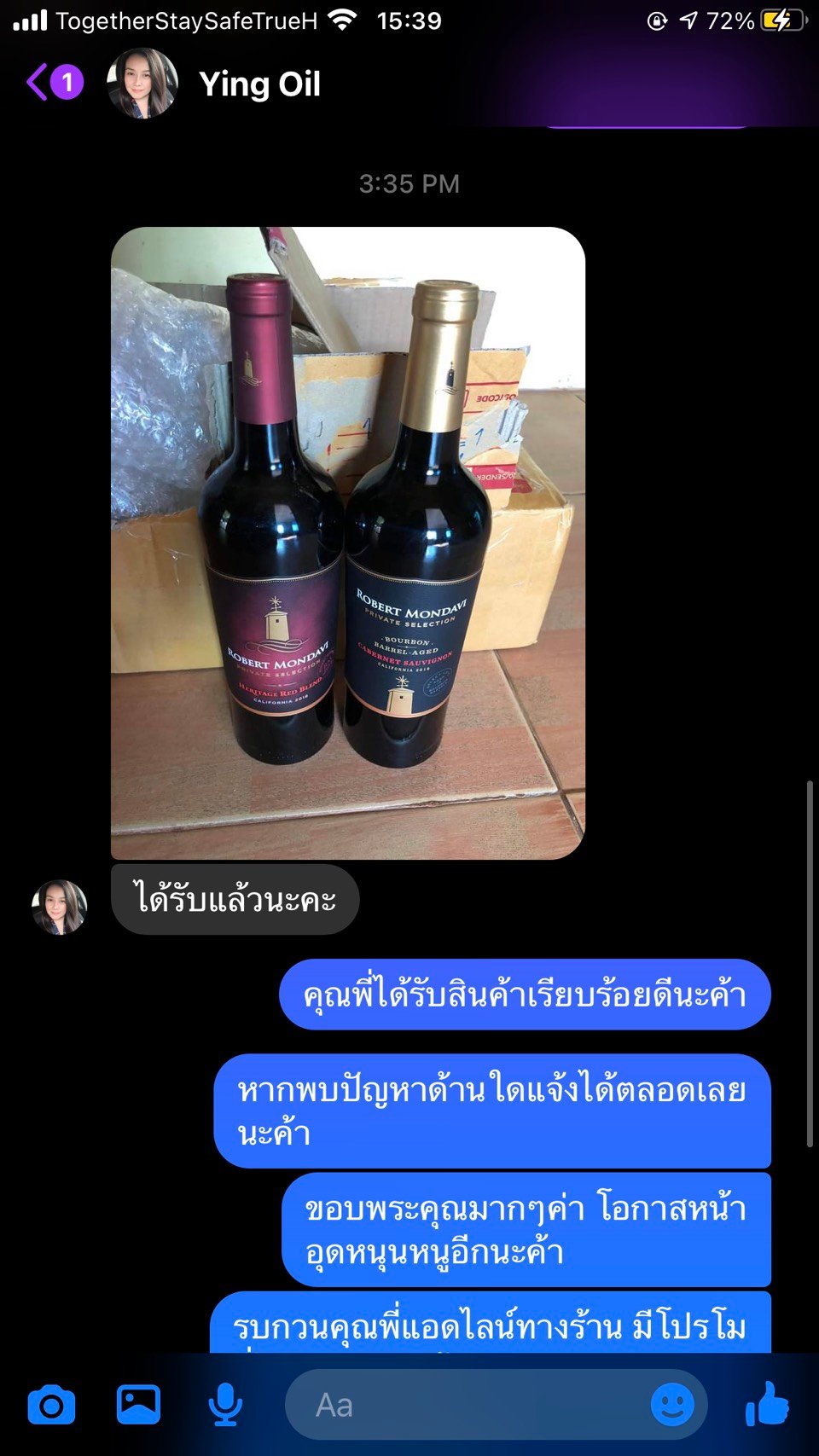Send a thumbs-up like

tap(767, 1404)
